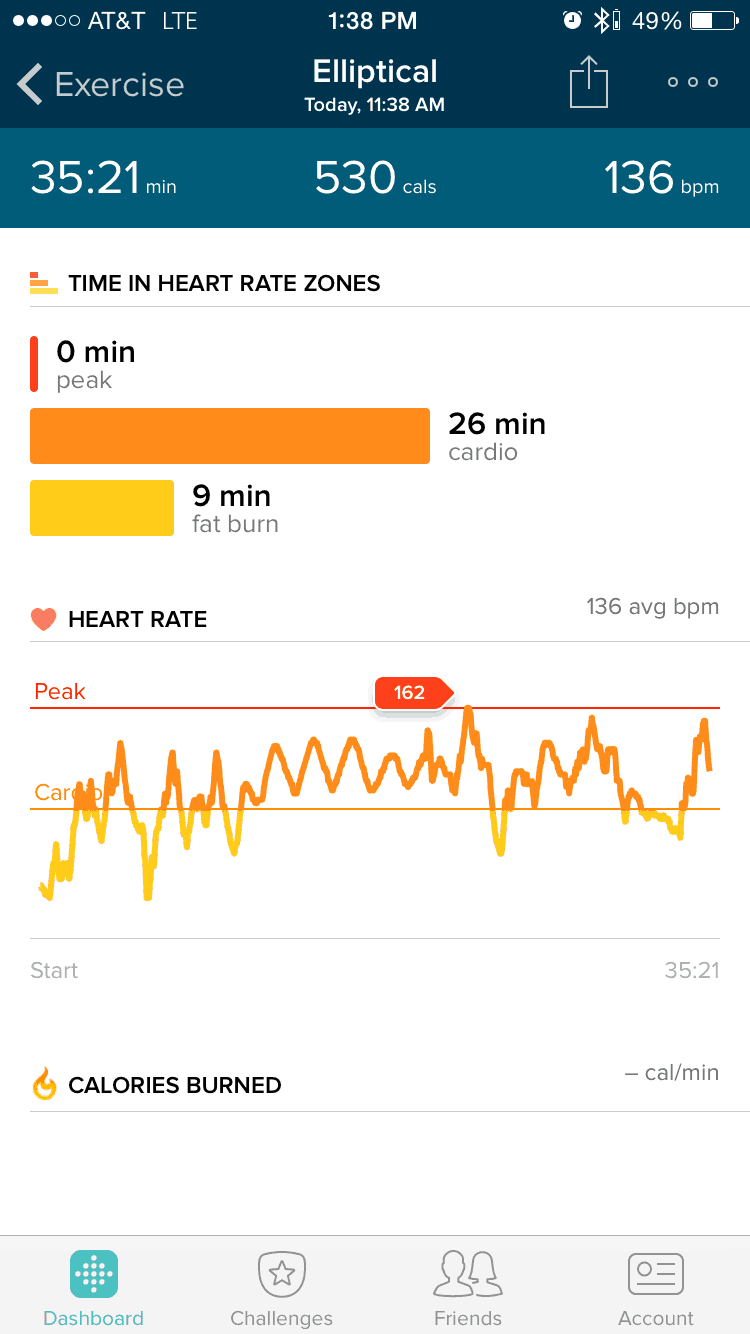Screen dimensions: 750x1334
Task: Open the three-dot overflow menu
Action: coord(693,82)
